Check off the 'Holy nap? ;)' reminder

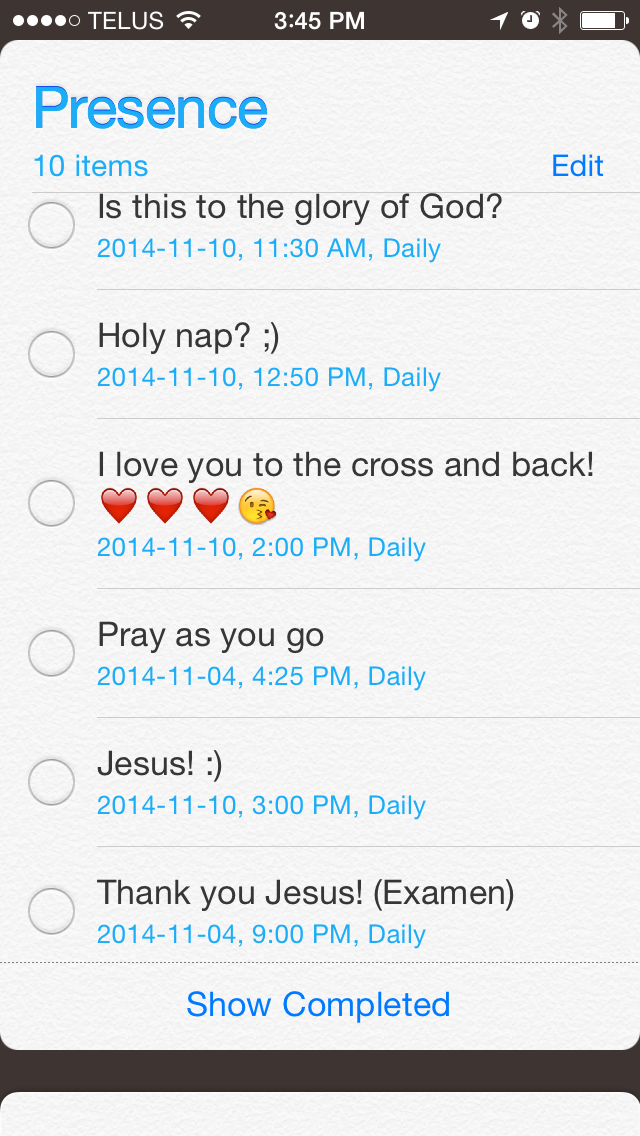tap(51, 353)
